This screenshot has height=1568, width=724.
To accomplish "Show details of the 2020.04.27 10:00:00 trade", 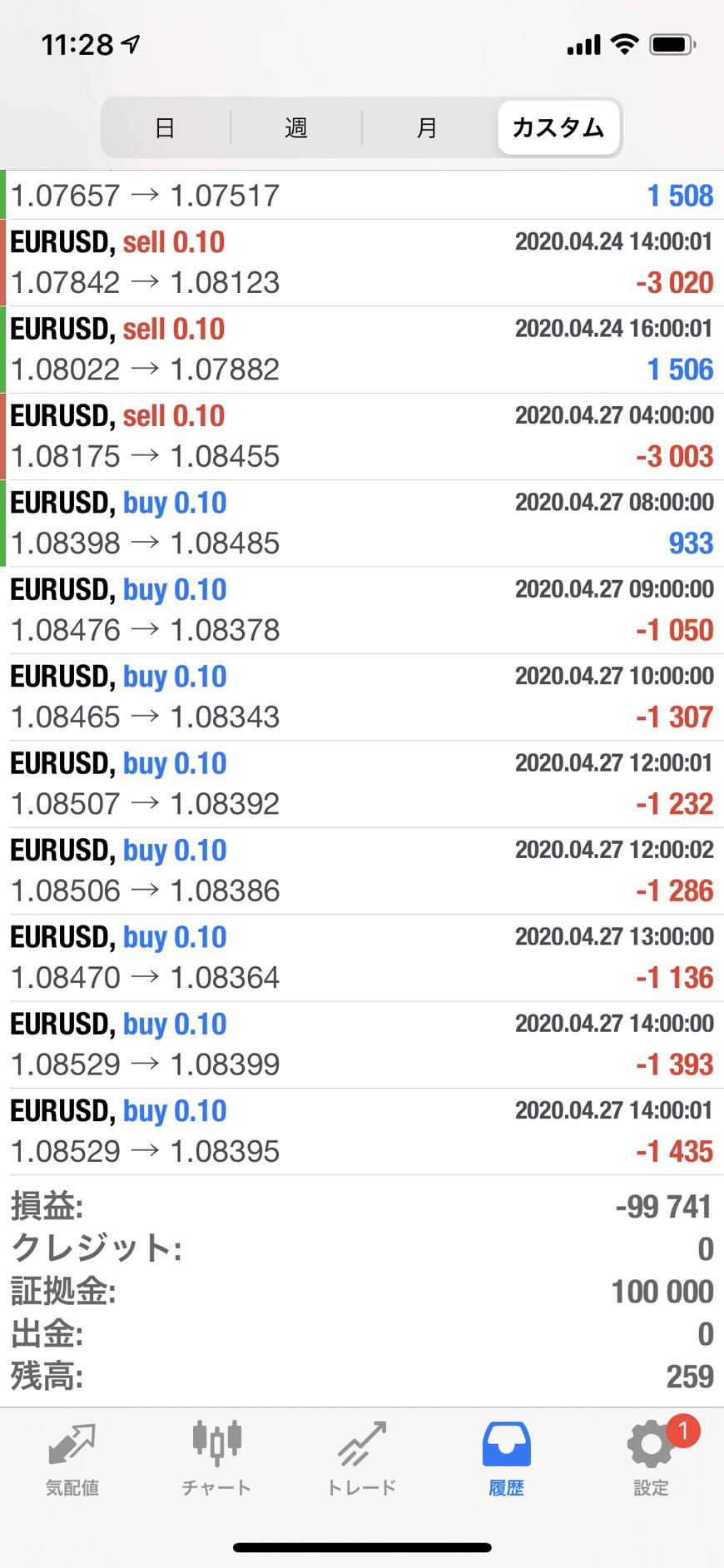I will point(362,697).
